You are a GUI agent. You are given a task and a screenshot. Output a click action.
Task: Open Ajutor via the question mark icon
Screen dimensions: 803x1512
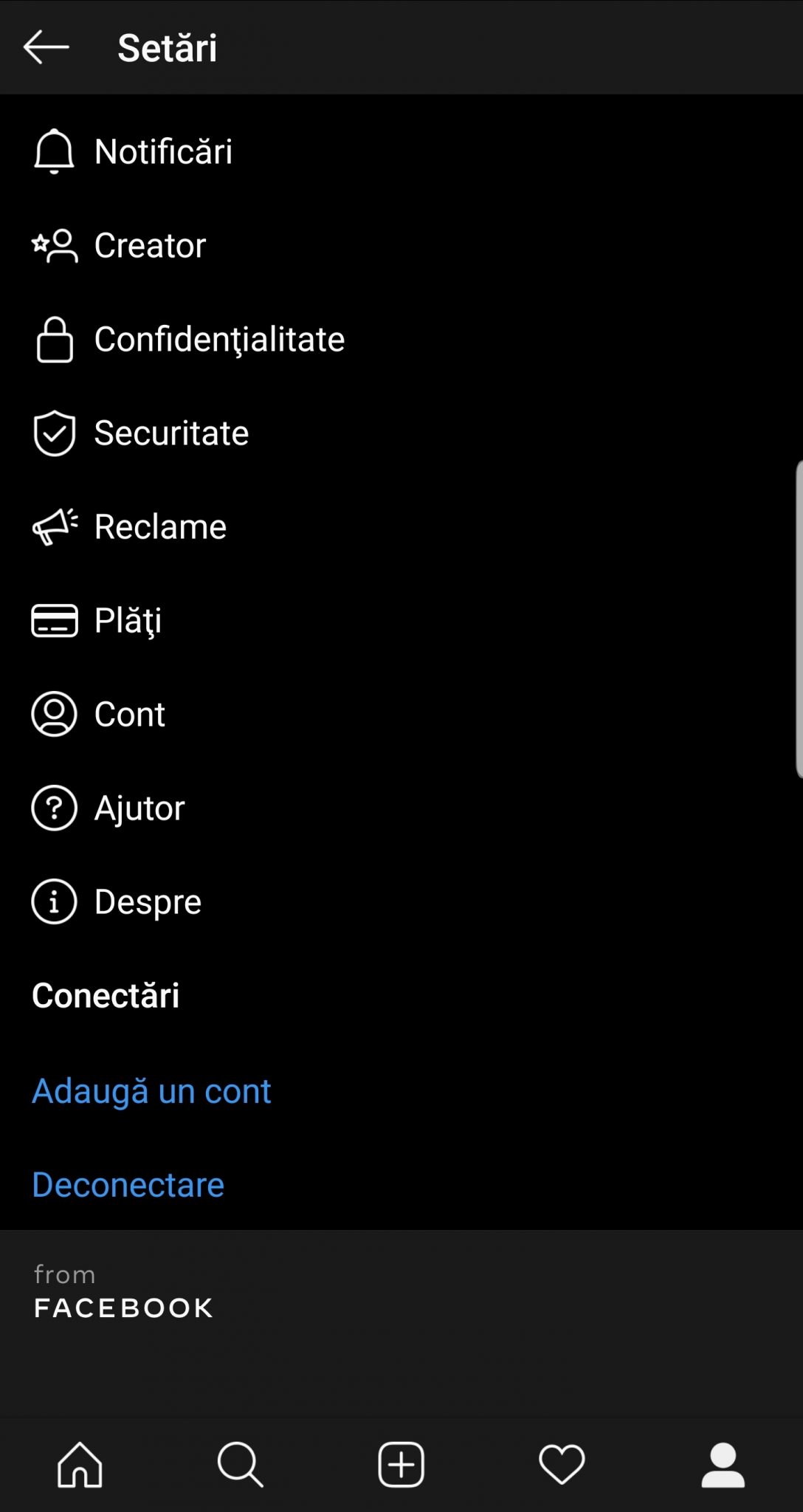click(54, 808)
